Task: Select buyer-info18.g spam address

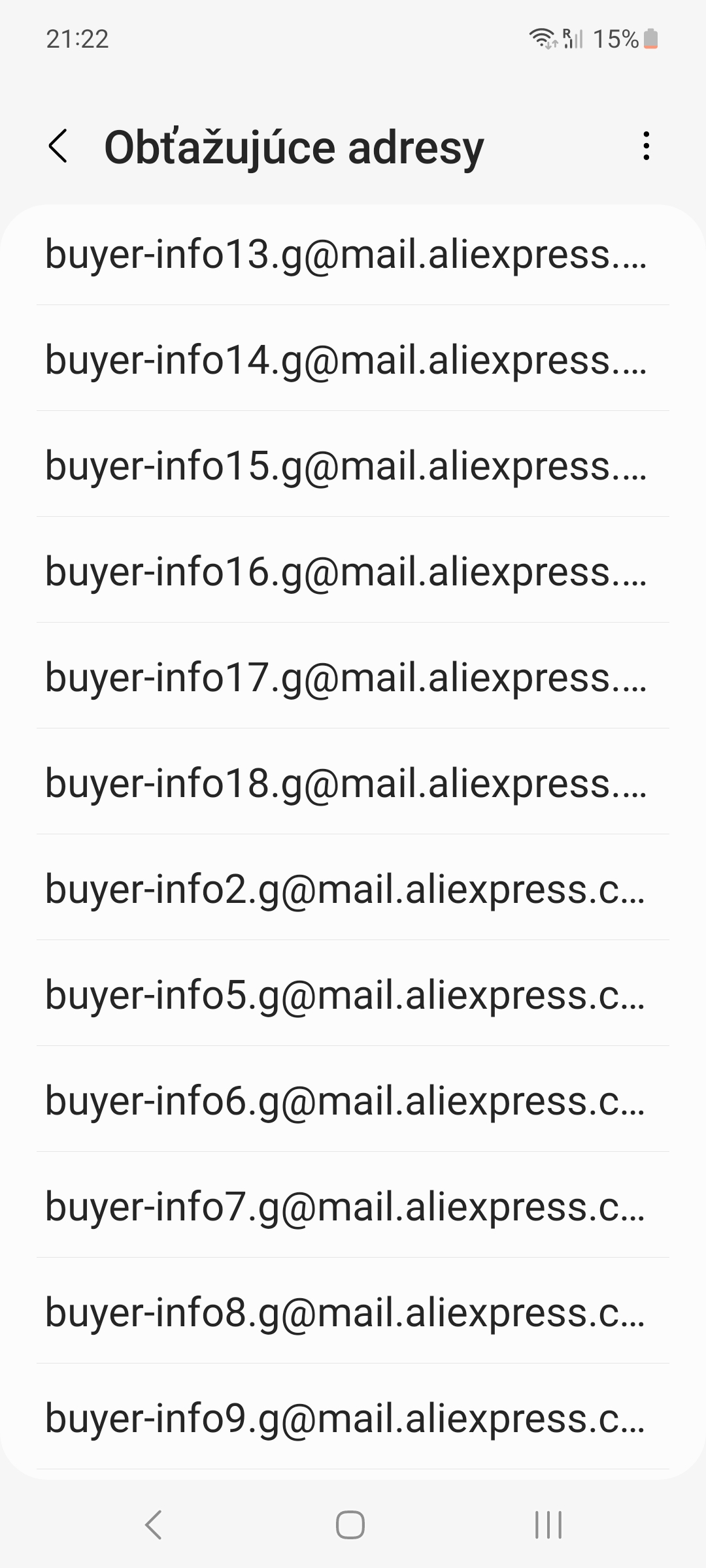Action: pos(346,783)
